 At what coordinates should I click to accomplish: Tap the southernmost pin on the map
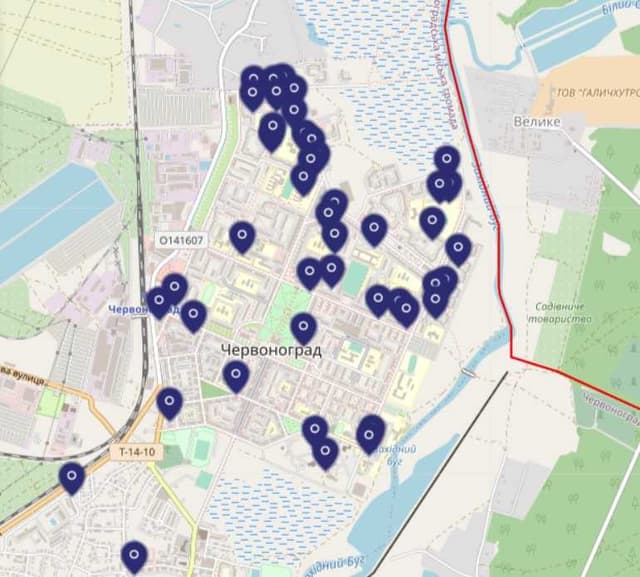pyautogui.click(x=134, y=554)
